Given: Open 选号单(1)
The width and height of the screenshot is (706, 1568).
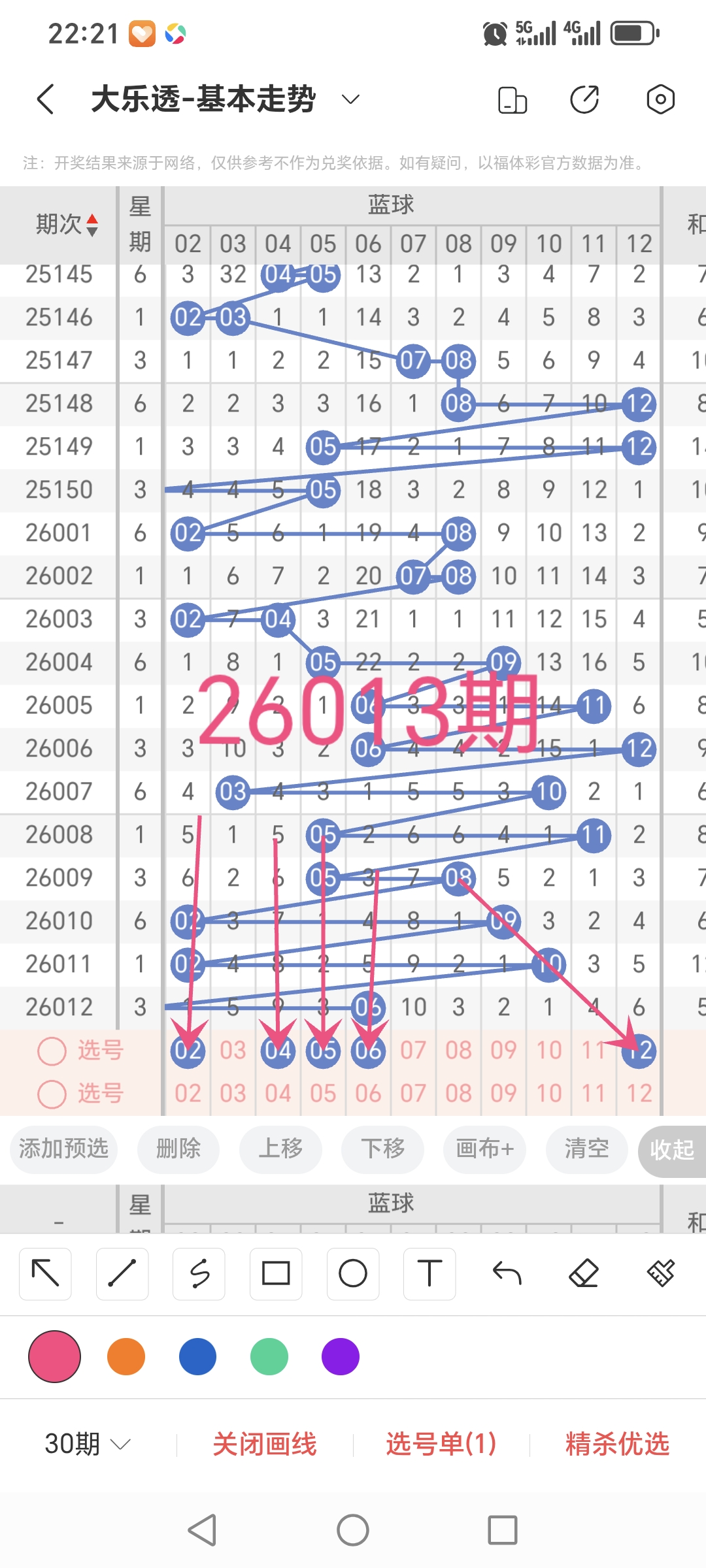Looking at the screenshot, I should pyautogui.click(x=441, y=1444).
